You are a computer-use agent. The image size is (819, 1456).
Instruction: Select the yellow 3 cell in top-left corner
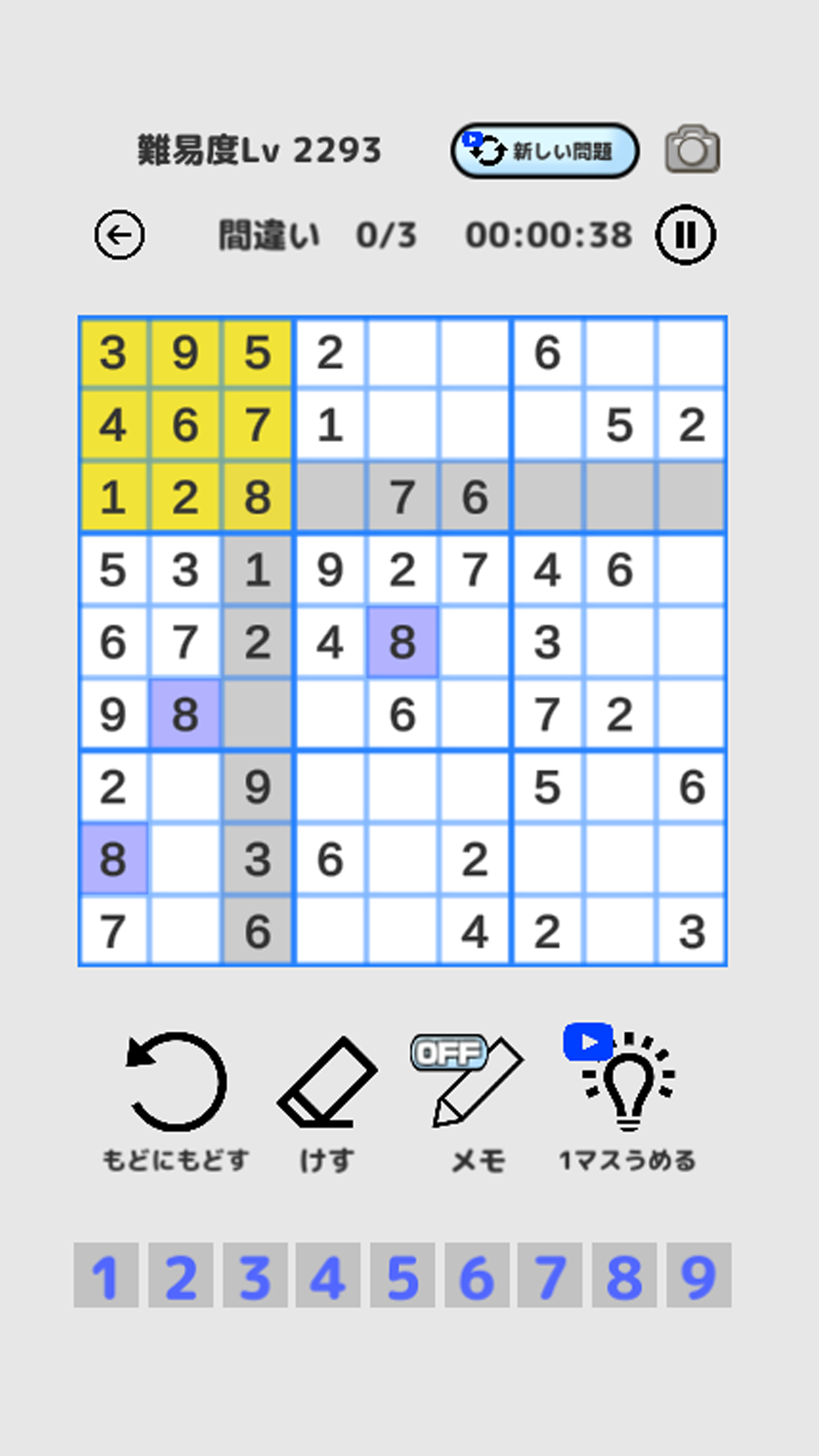point(113,353)
